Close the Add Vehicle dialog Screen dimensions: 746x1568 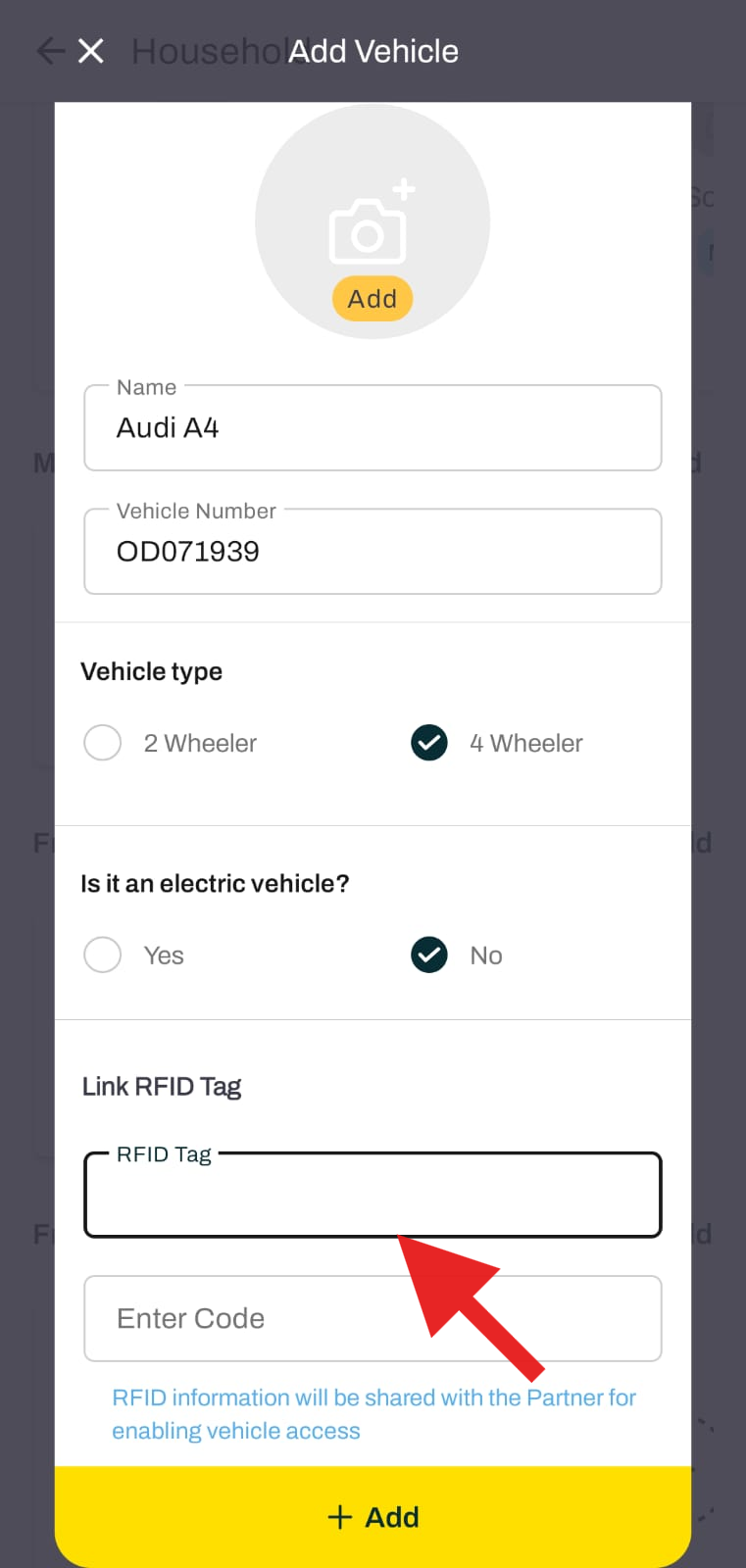pyautogui.click(x=91, y=51)
